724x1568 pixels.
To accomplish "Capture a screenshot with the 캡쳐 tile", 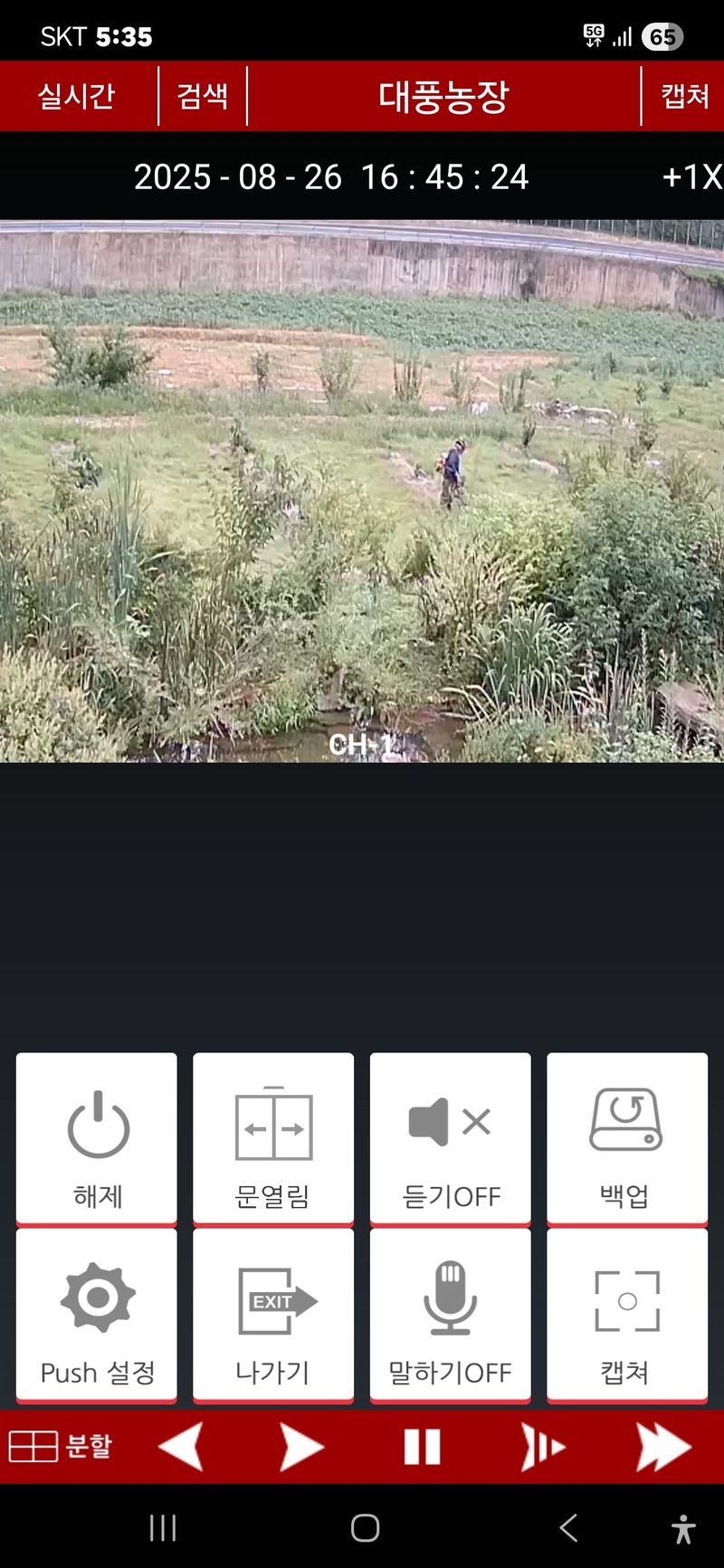I will click(627, 1315).
